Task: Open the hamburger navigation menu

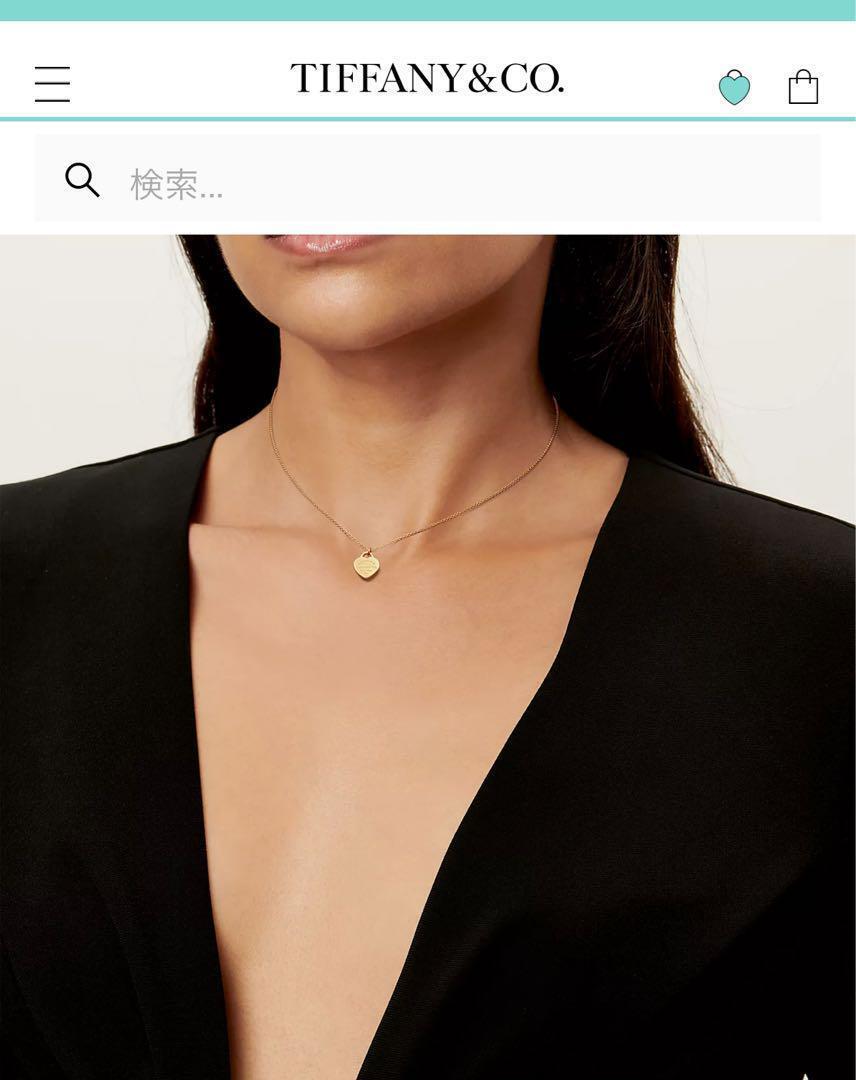Action: (x=52, y=84)
